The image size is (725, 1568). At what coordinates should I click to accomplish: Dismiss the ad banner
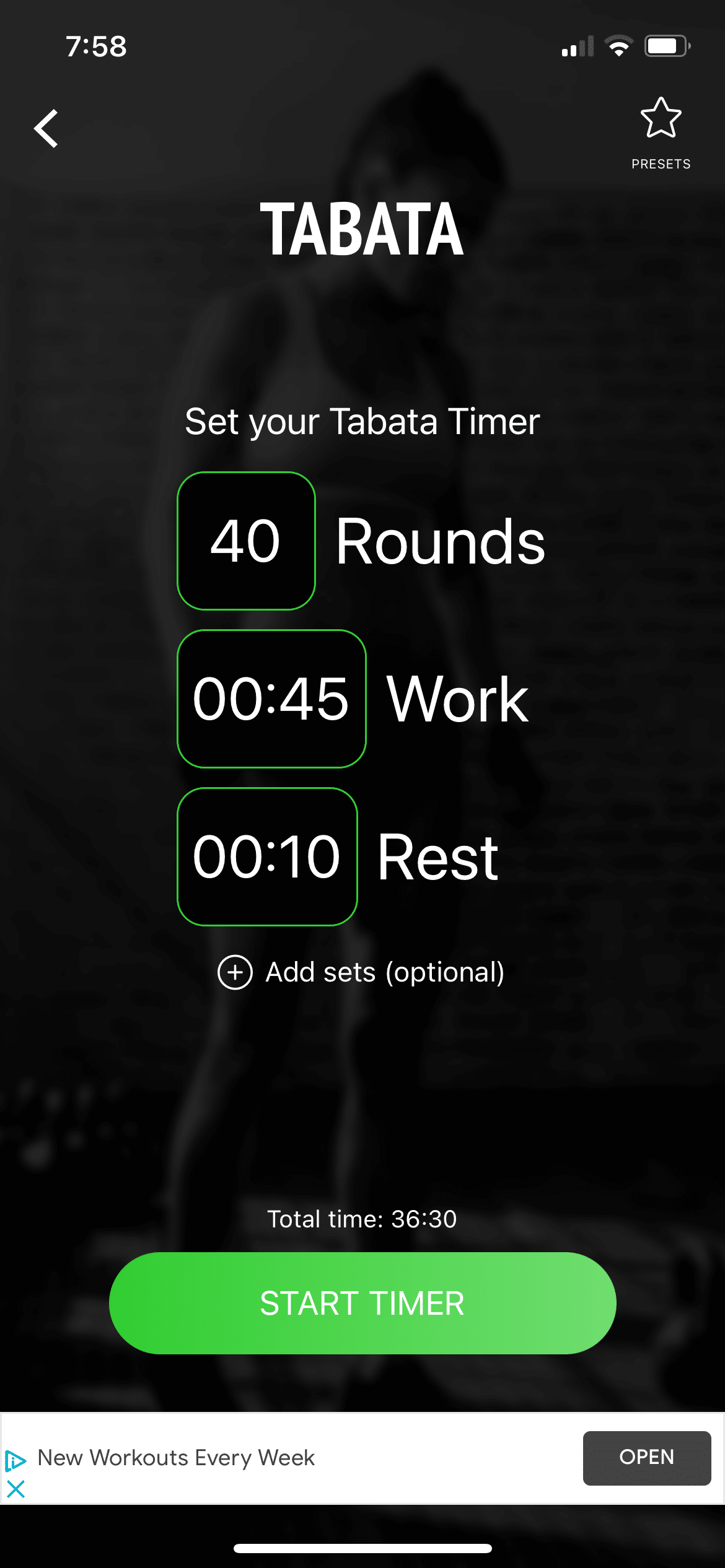click(16, 1489)
